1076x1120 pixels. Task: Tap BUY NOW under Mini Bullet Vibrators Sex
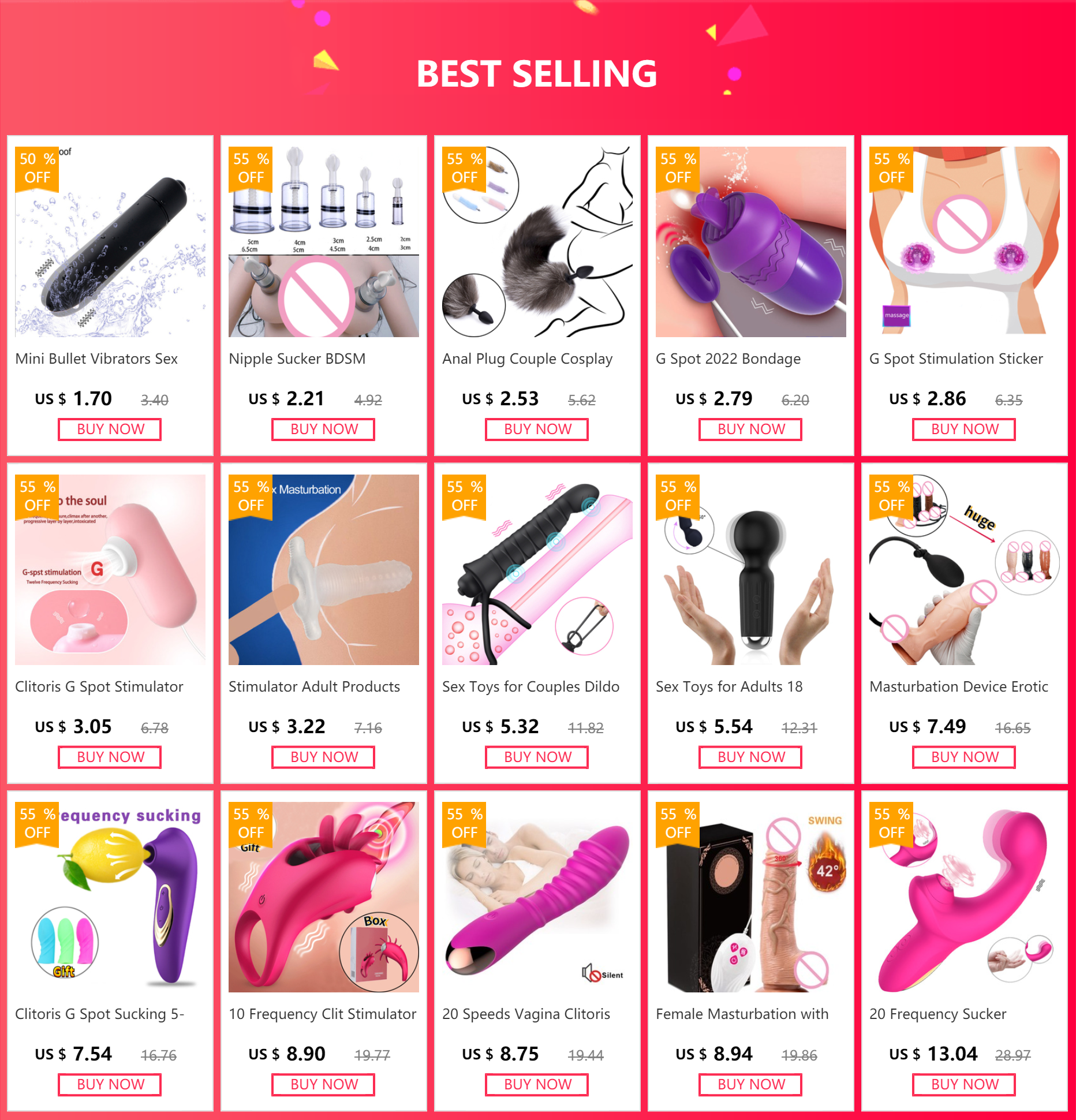coord(110,430)
